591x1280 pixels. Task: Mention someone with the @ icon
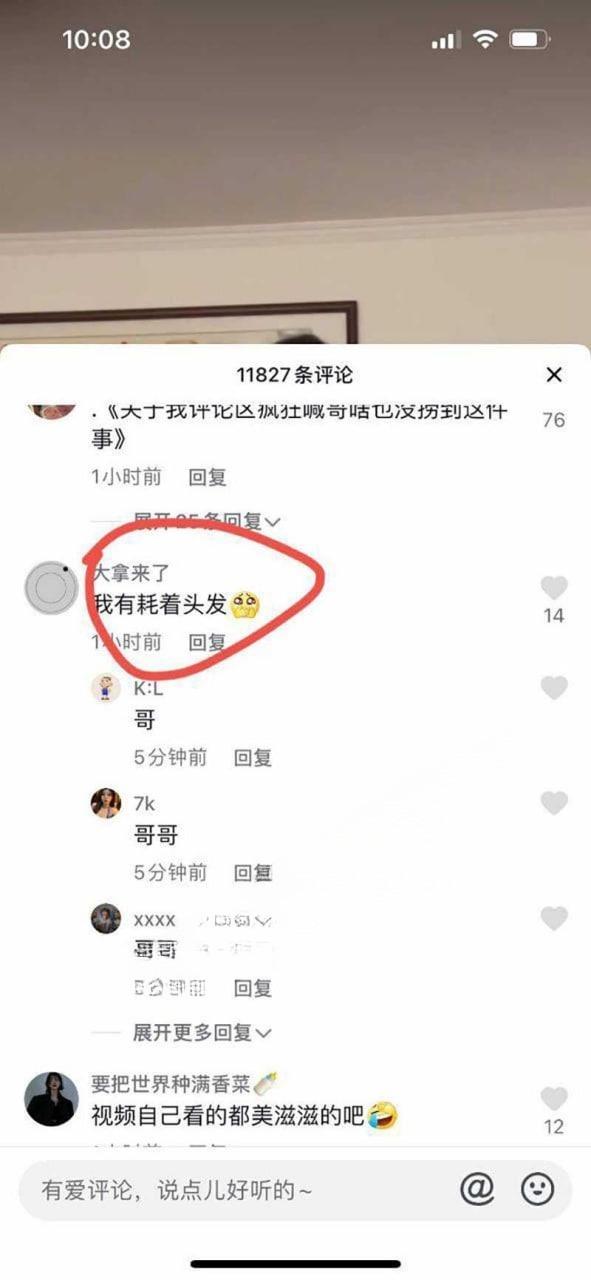click(x=478, y=1189)
